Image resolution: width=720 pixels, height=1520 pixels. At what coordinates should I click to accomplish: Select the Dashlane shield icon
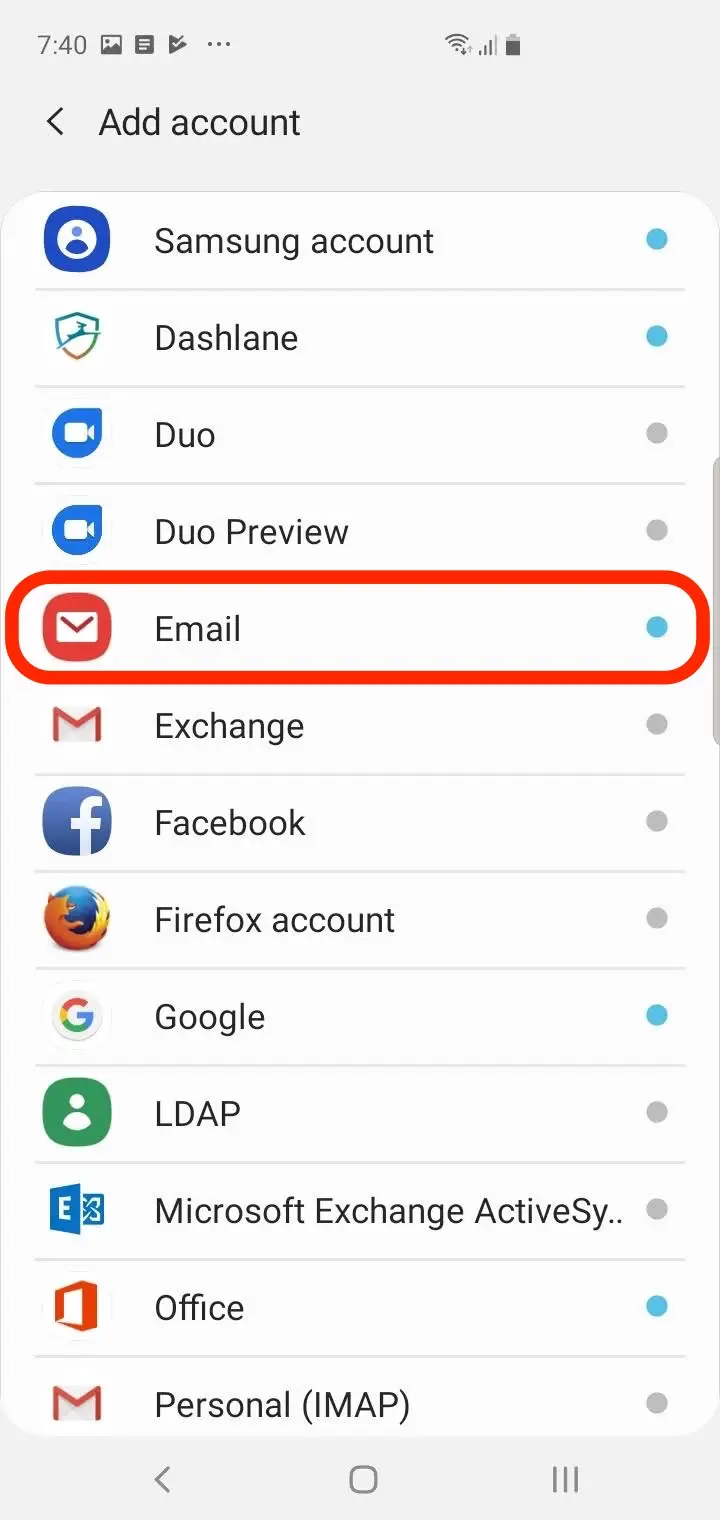(x=77, y=337)
